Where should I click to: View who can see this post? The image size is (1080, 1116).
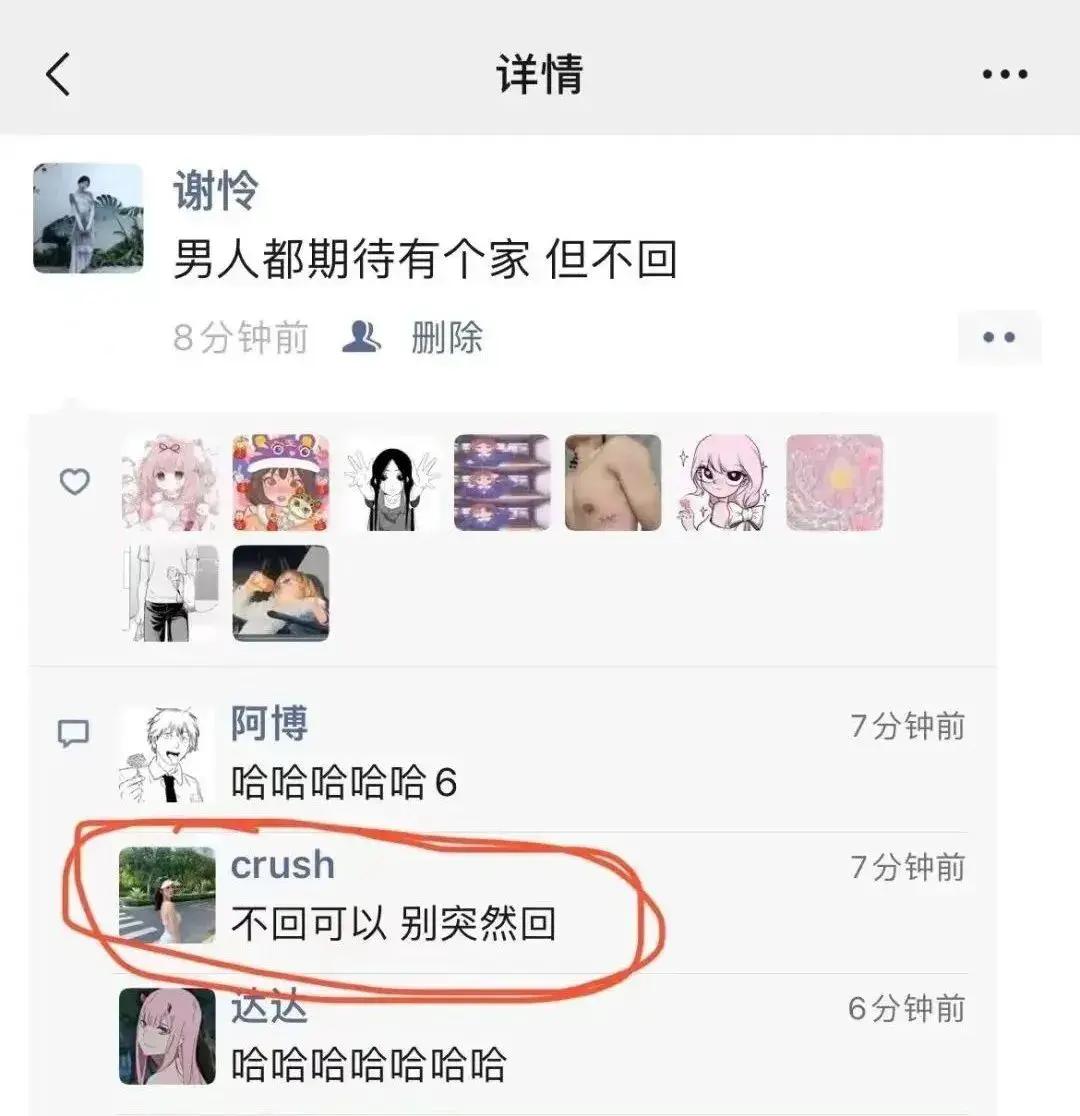(x=361, y=338)
